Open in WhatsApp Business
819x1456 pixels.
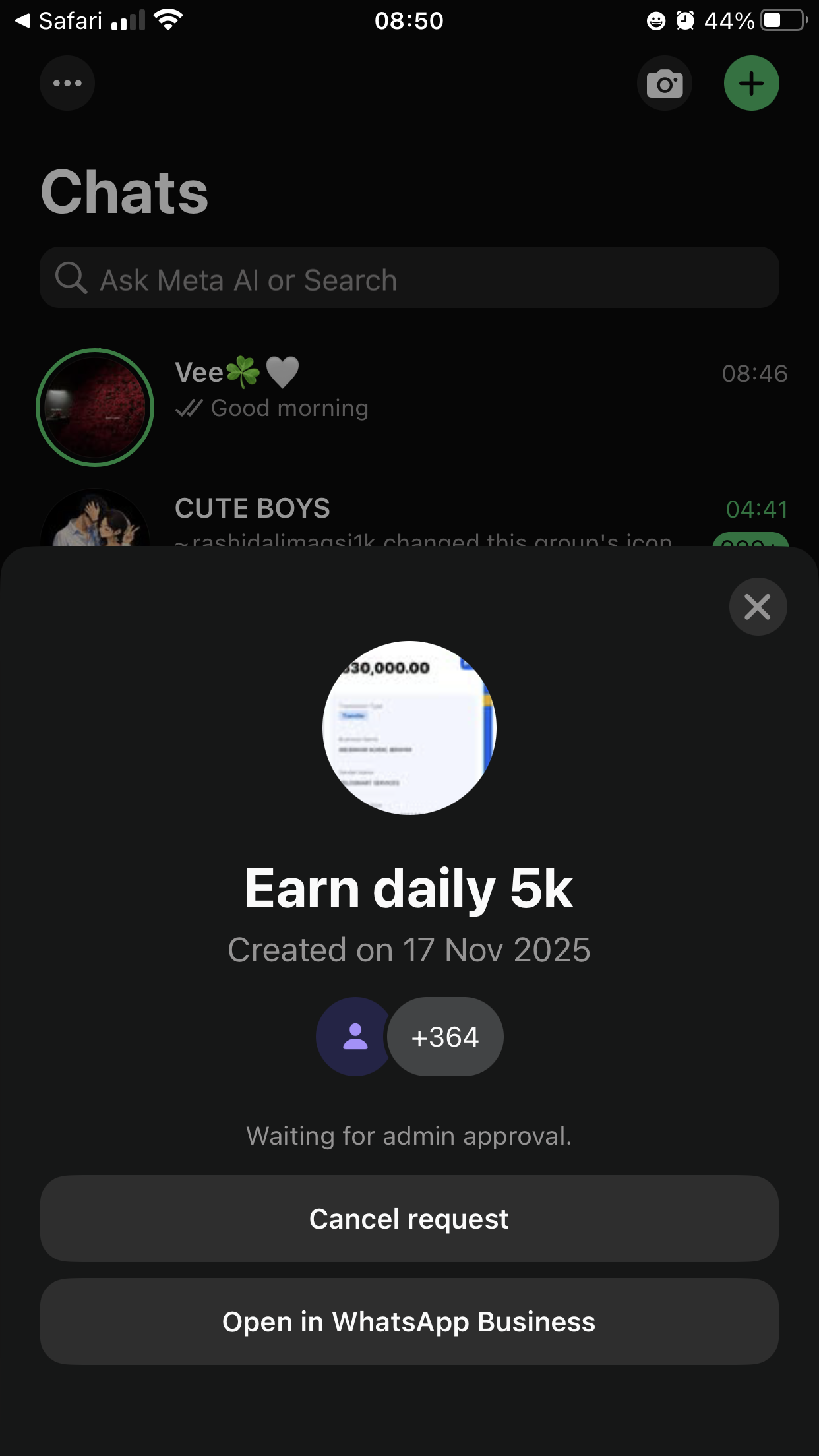[409, 1321]
